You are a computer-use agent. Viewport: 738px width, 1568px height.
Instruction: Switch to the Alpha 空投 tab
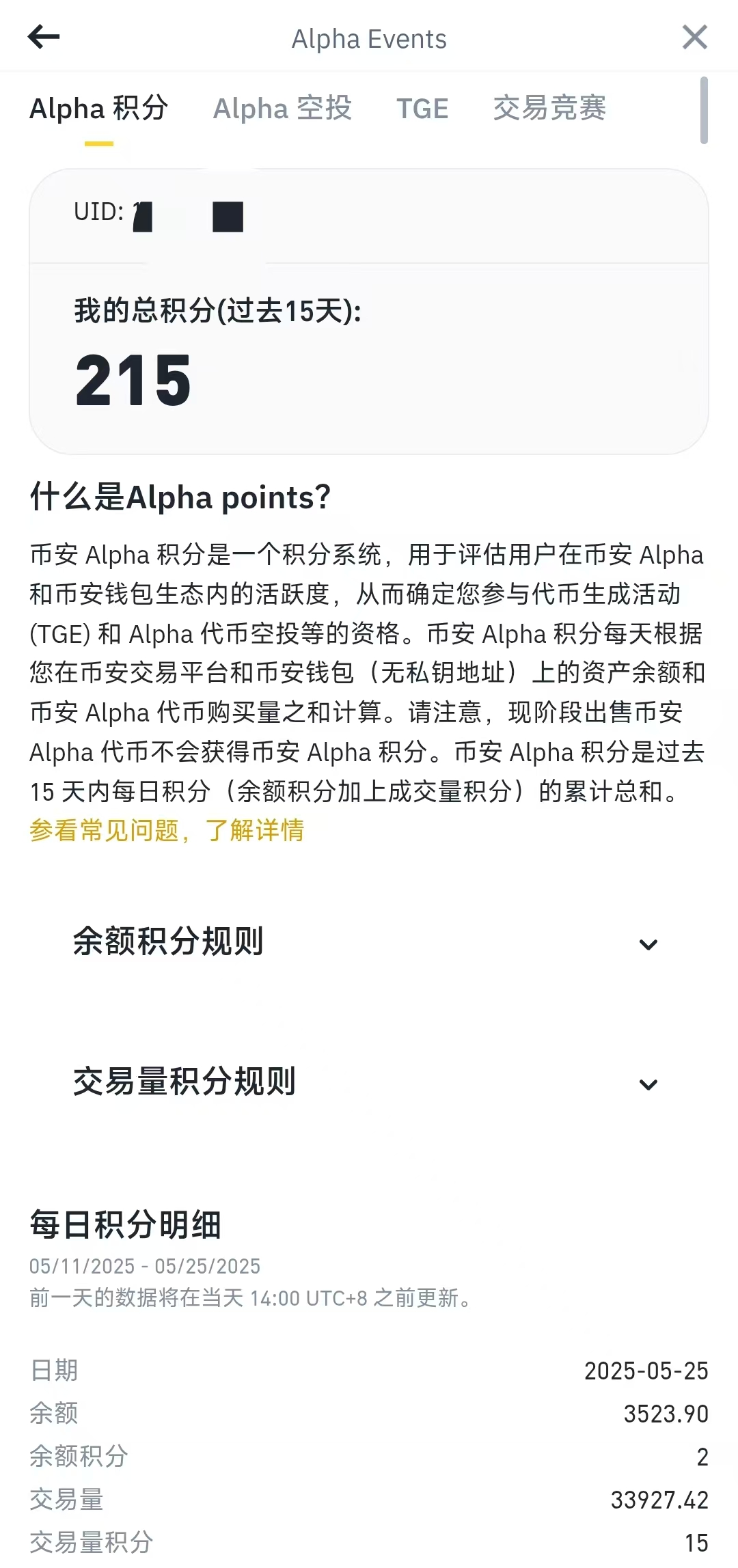[x=282, y=109]
